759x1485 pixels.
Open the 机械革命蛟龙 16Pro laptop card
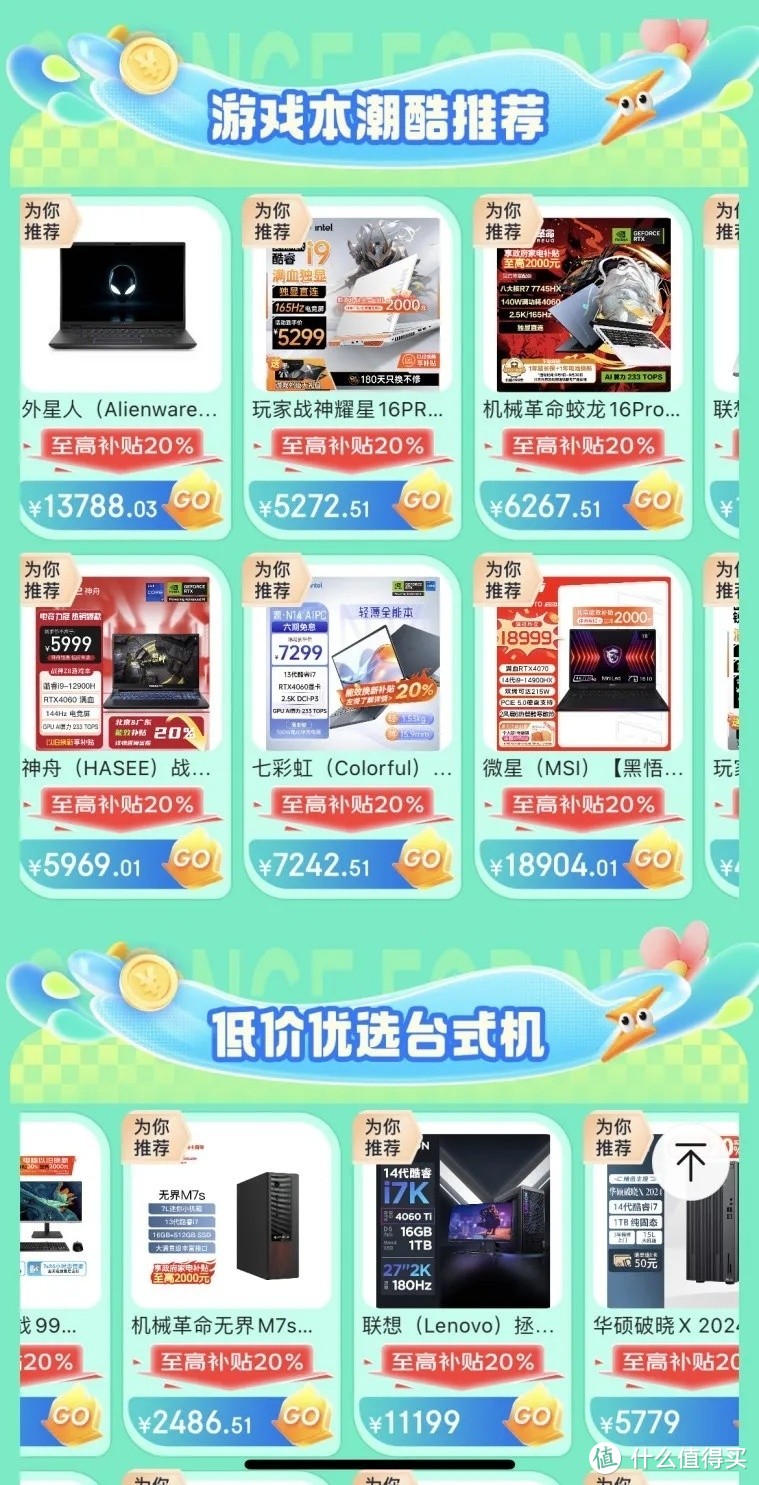click(585, 366)
